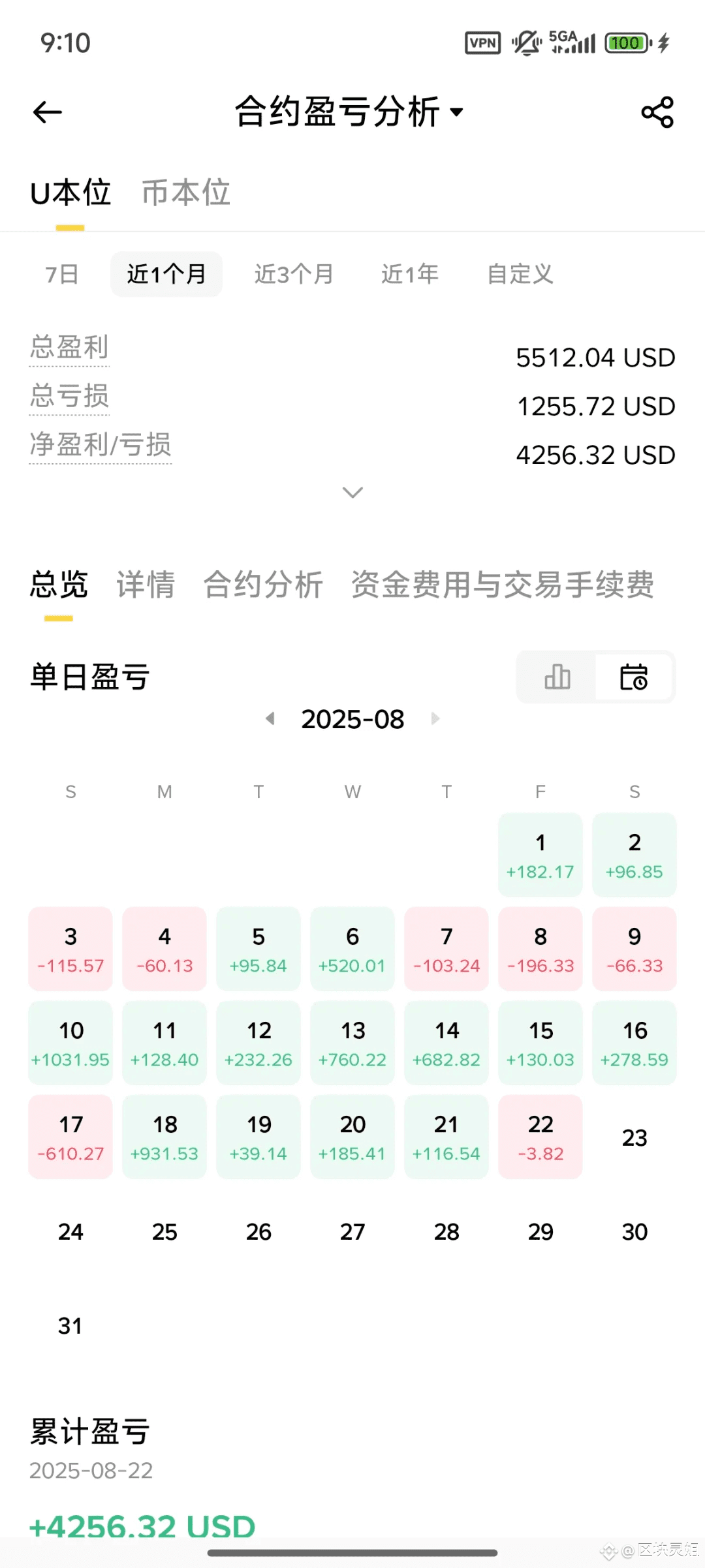Open the 资金费用与交易手续费 tab

[x=502, y=585]
